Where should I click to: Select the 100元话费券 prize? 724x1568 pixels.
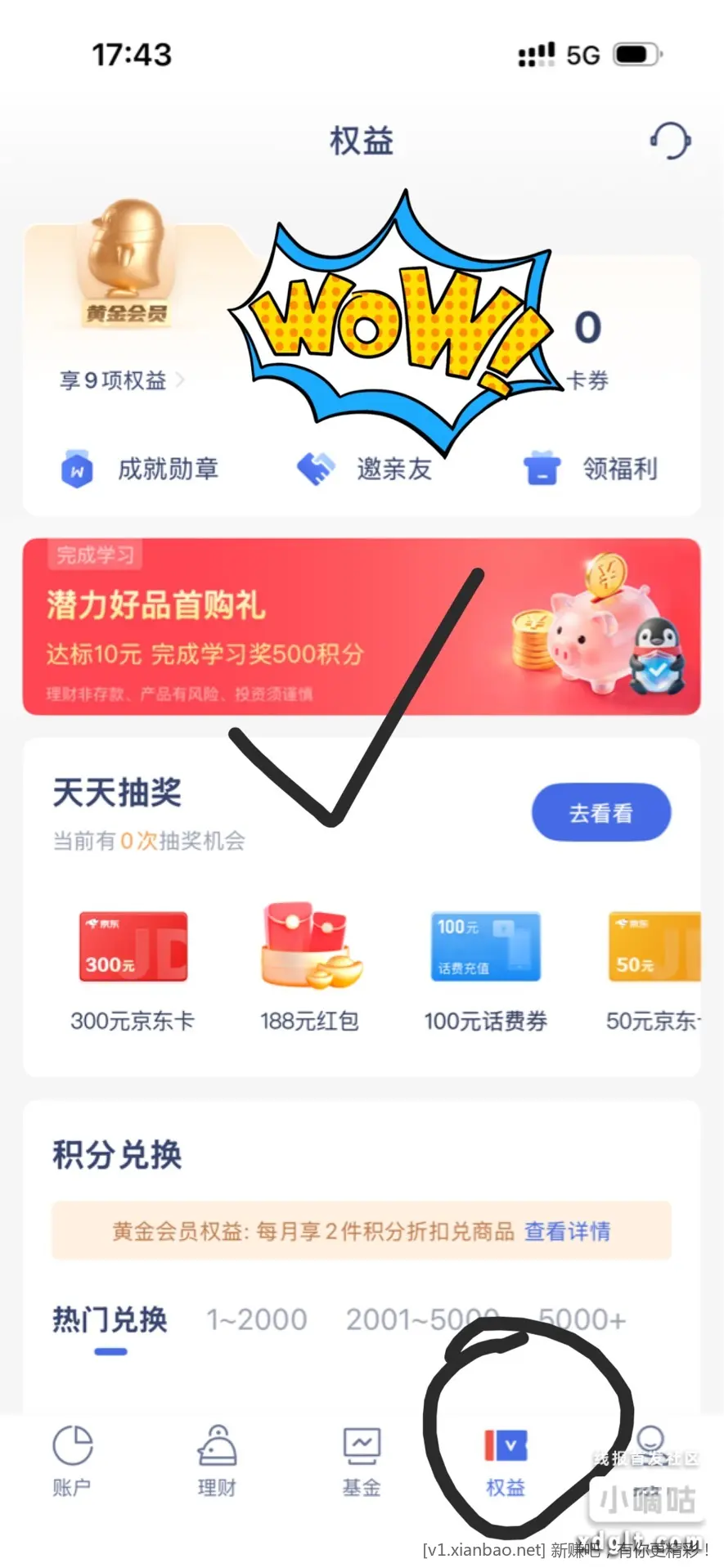coord(485,970)
